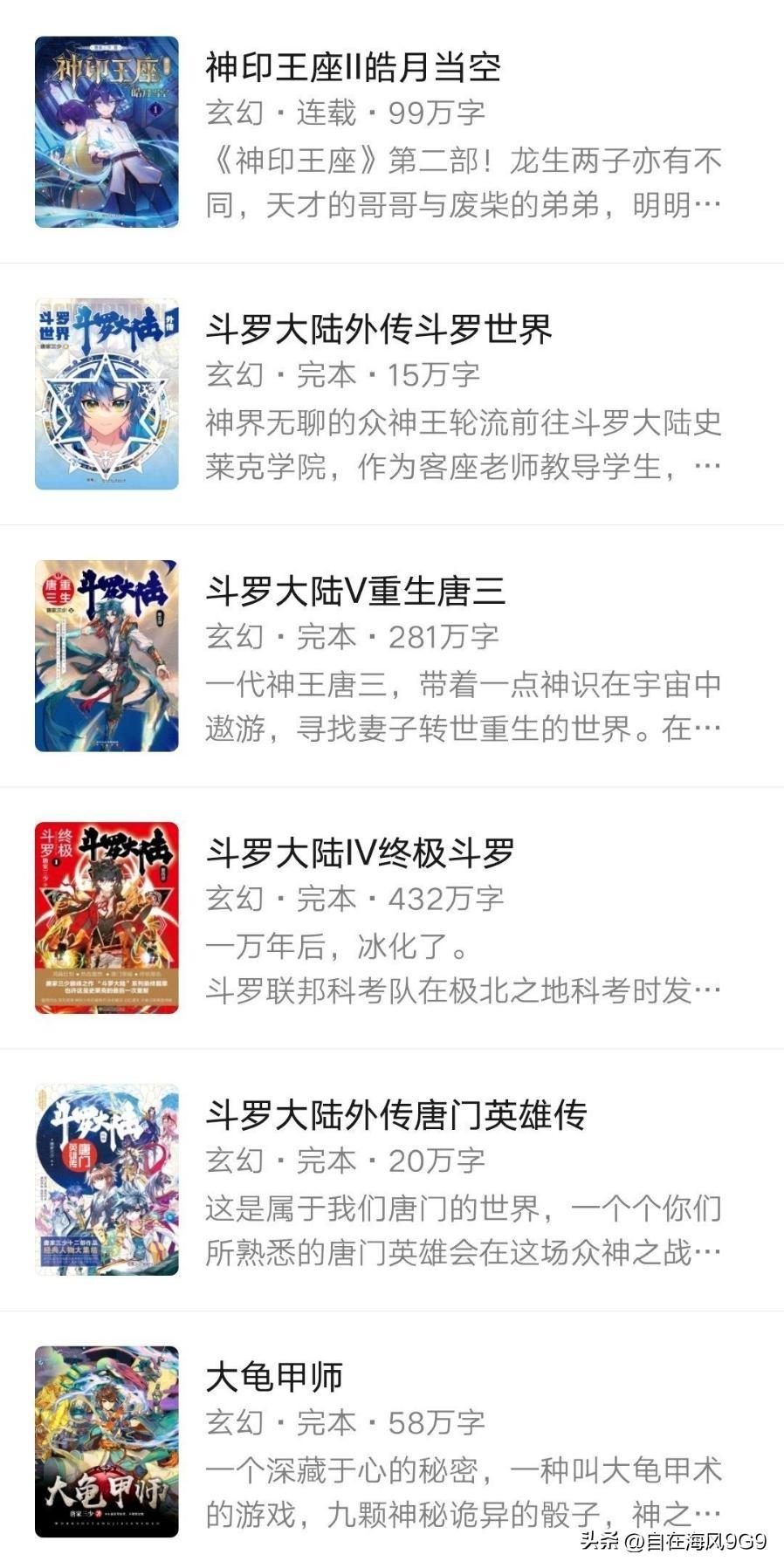Screen dimensions: 784x1568
Task: Open 斗罗大陆外传斗罗世界 book details
Action: coord(379,330)
